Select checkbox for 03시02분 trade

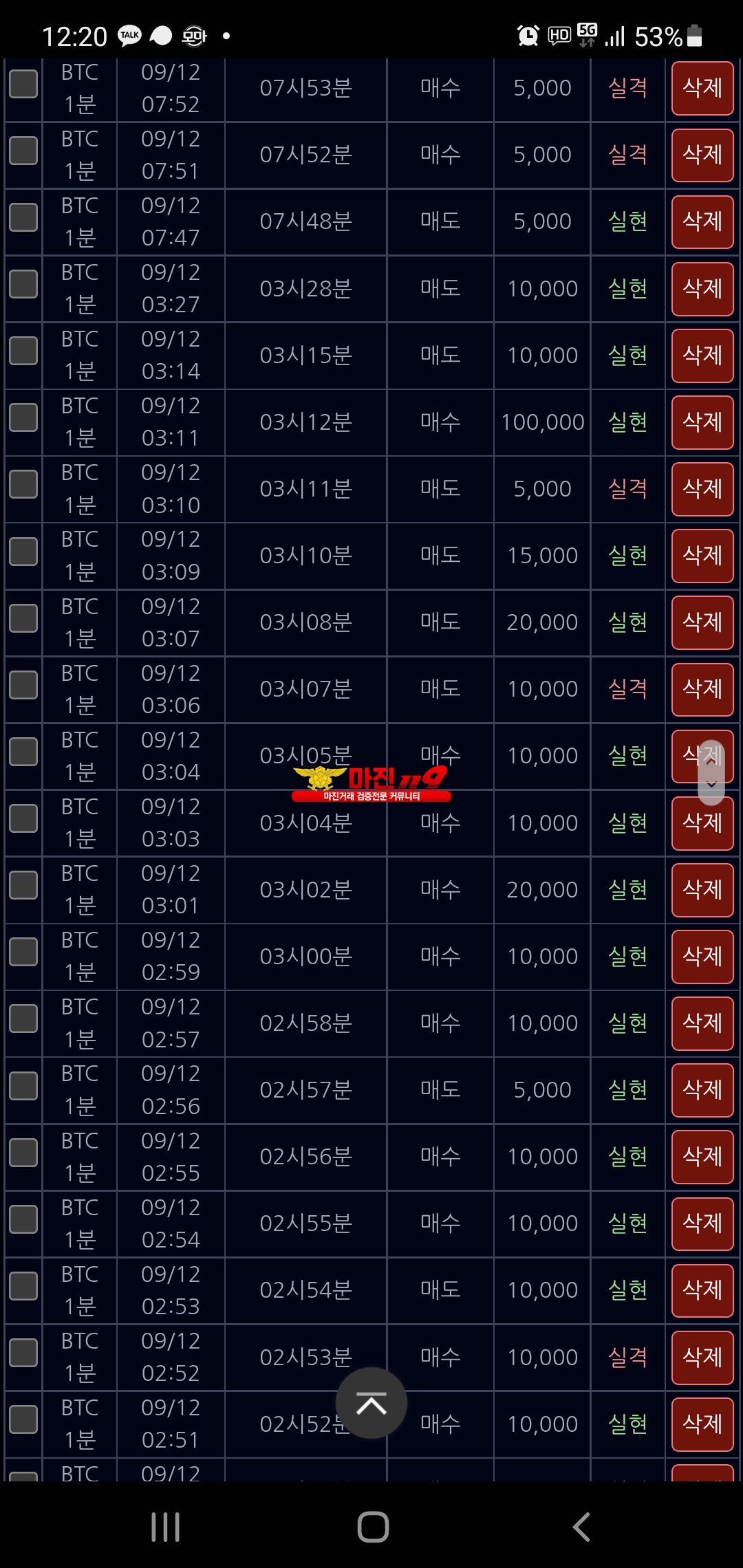pos(23,886)
